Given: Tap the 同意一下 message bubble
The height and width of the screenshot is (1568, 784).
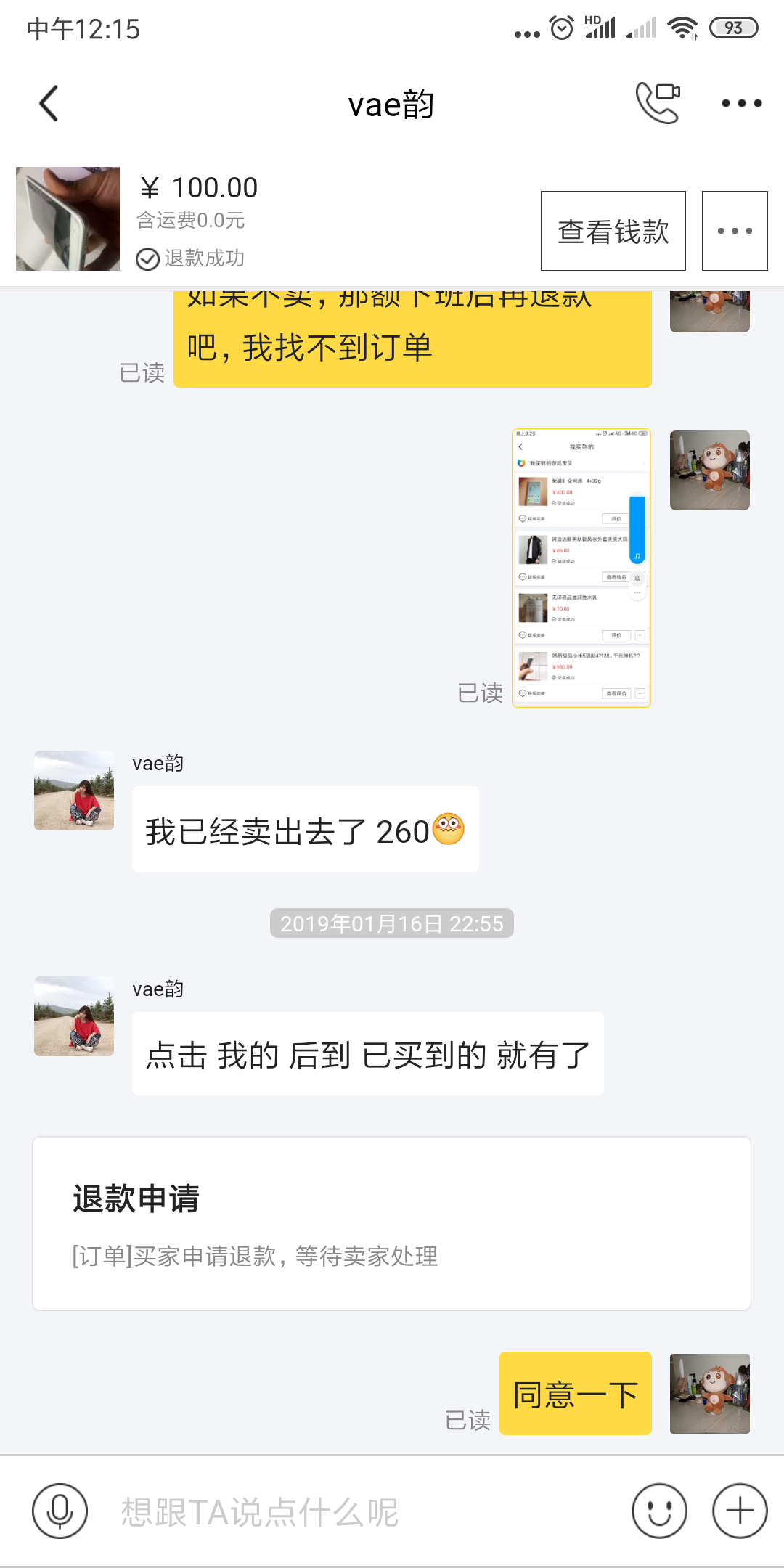Looking at the screenshot, I should pos(574,1393).
